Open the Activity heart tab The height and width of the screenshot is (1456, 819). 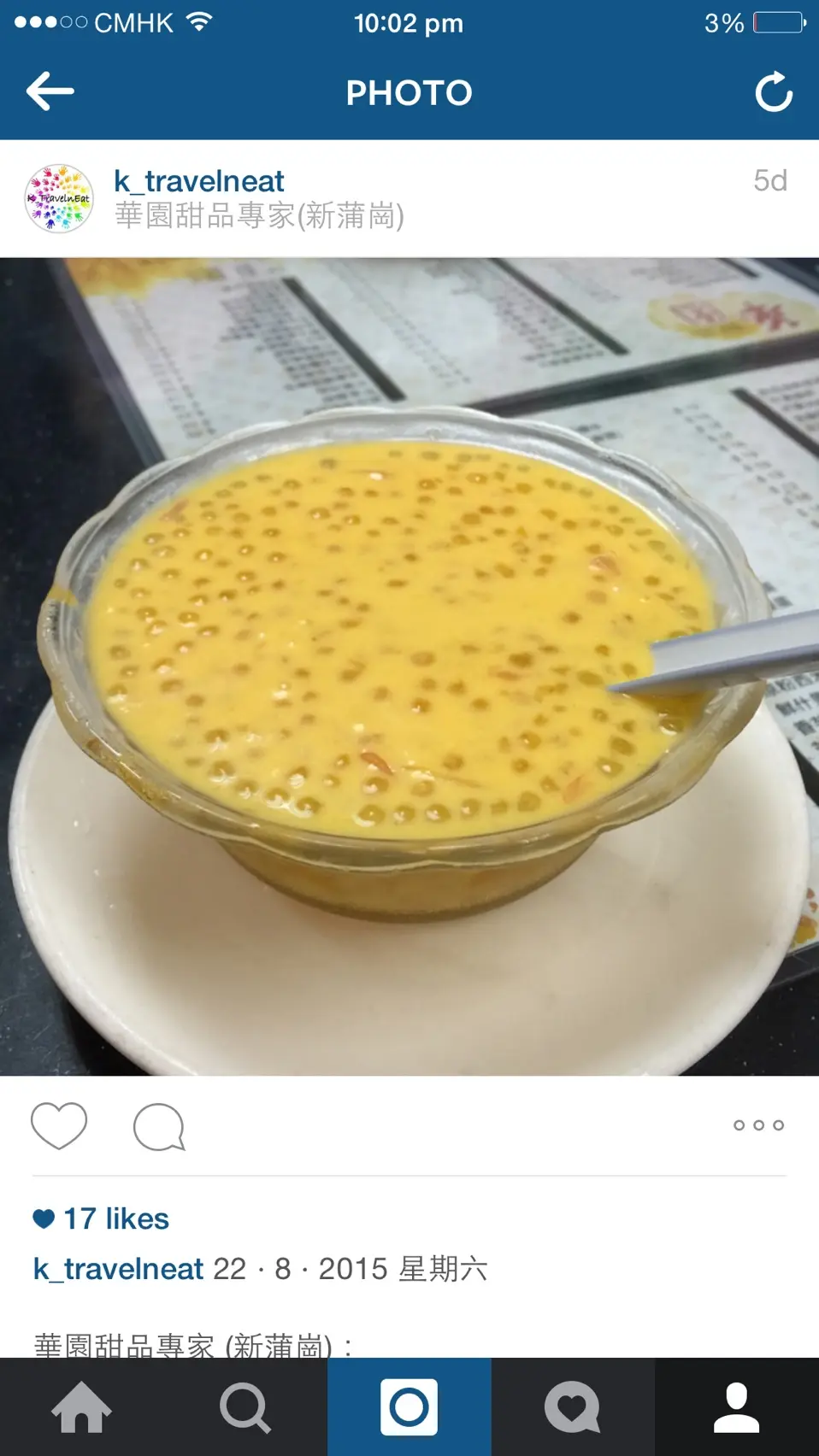[573, 1407]
